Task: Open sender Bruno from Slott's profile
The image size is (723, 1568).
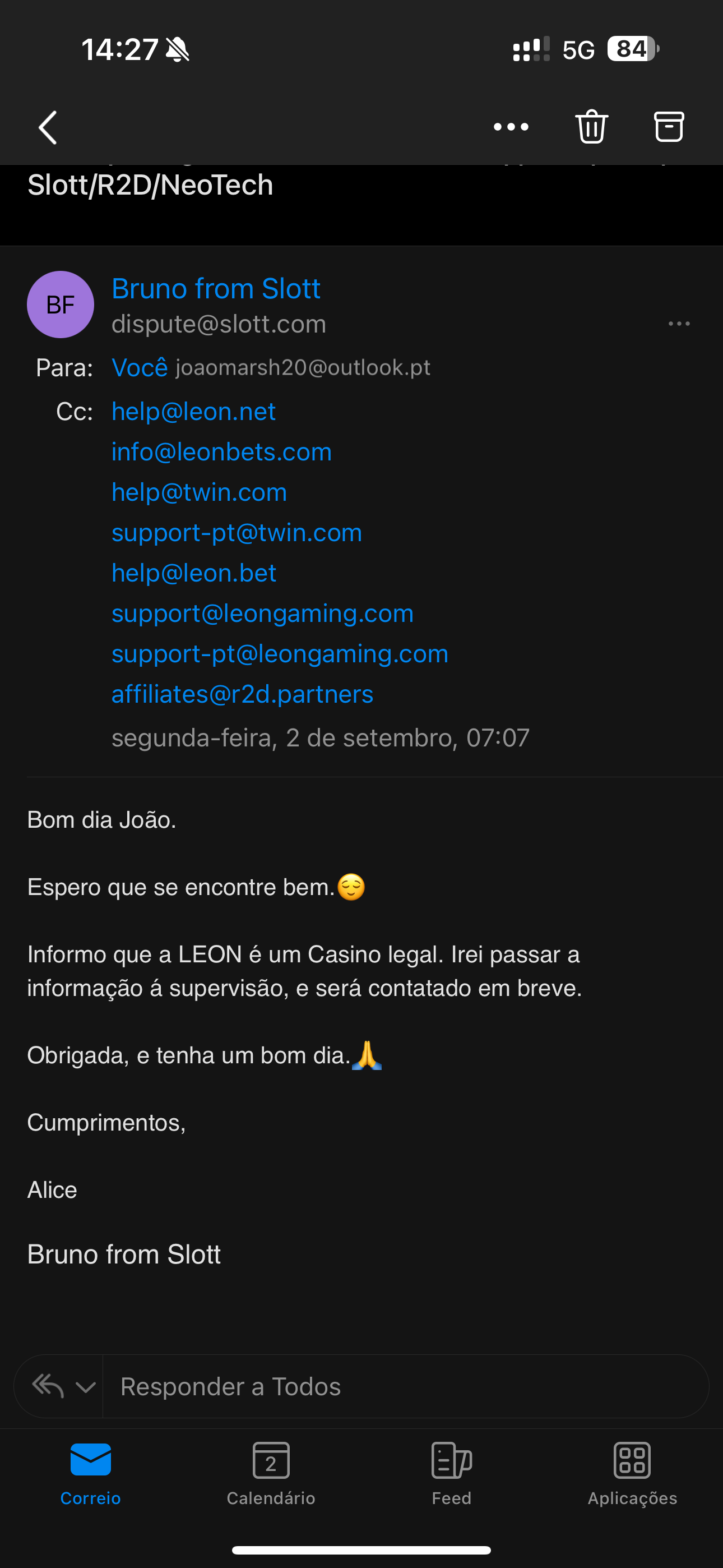Action: coord(216,288)
